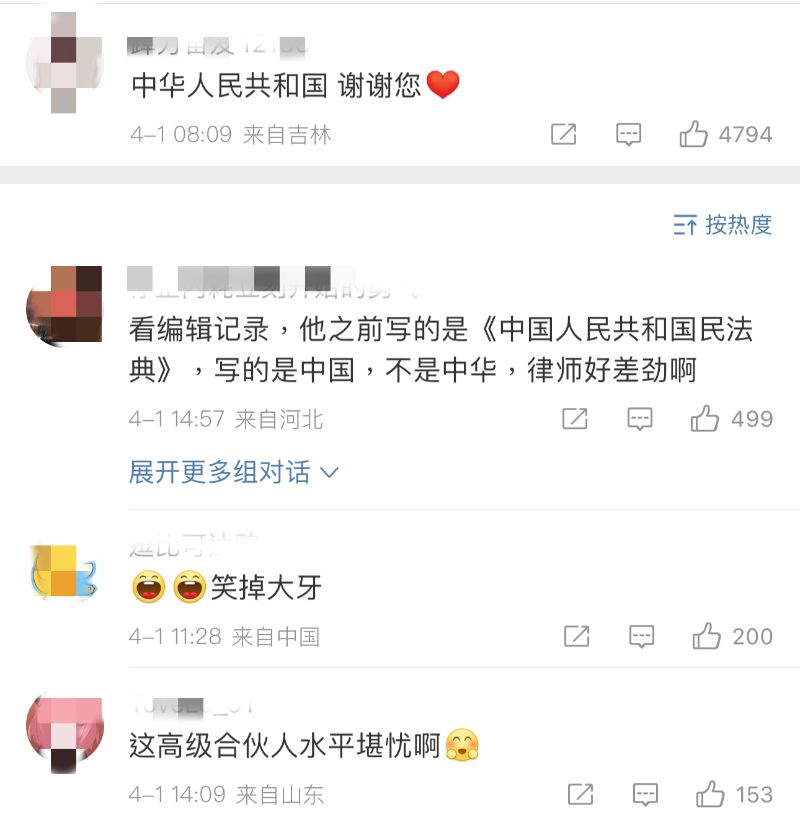Share the 中华人民共和国 谢谢您 comment
Screen dimensions: 800x825
564,134
